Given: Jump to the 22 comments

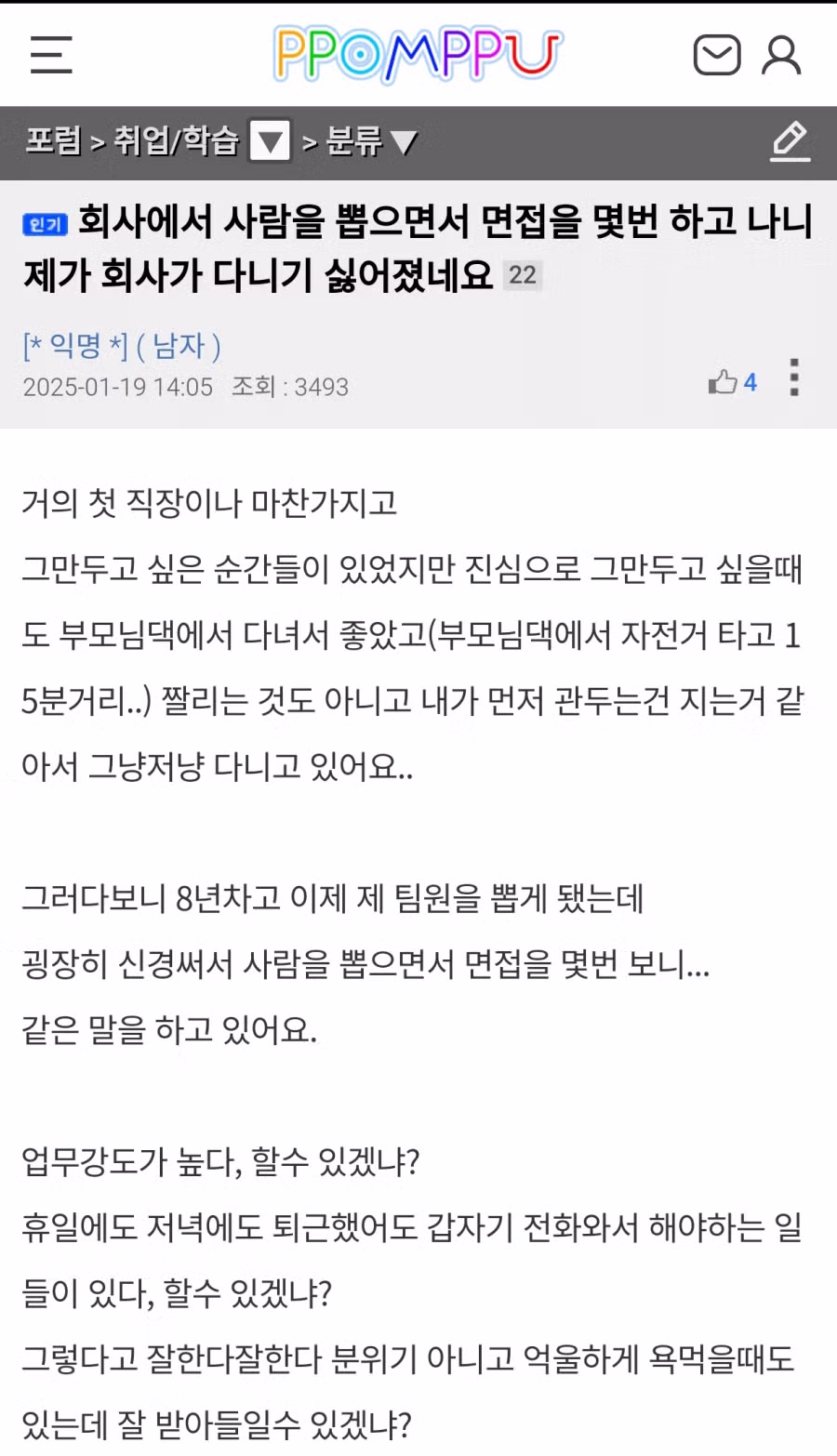Looking at the screenshot, I should point(522,275).
